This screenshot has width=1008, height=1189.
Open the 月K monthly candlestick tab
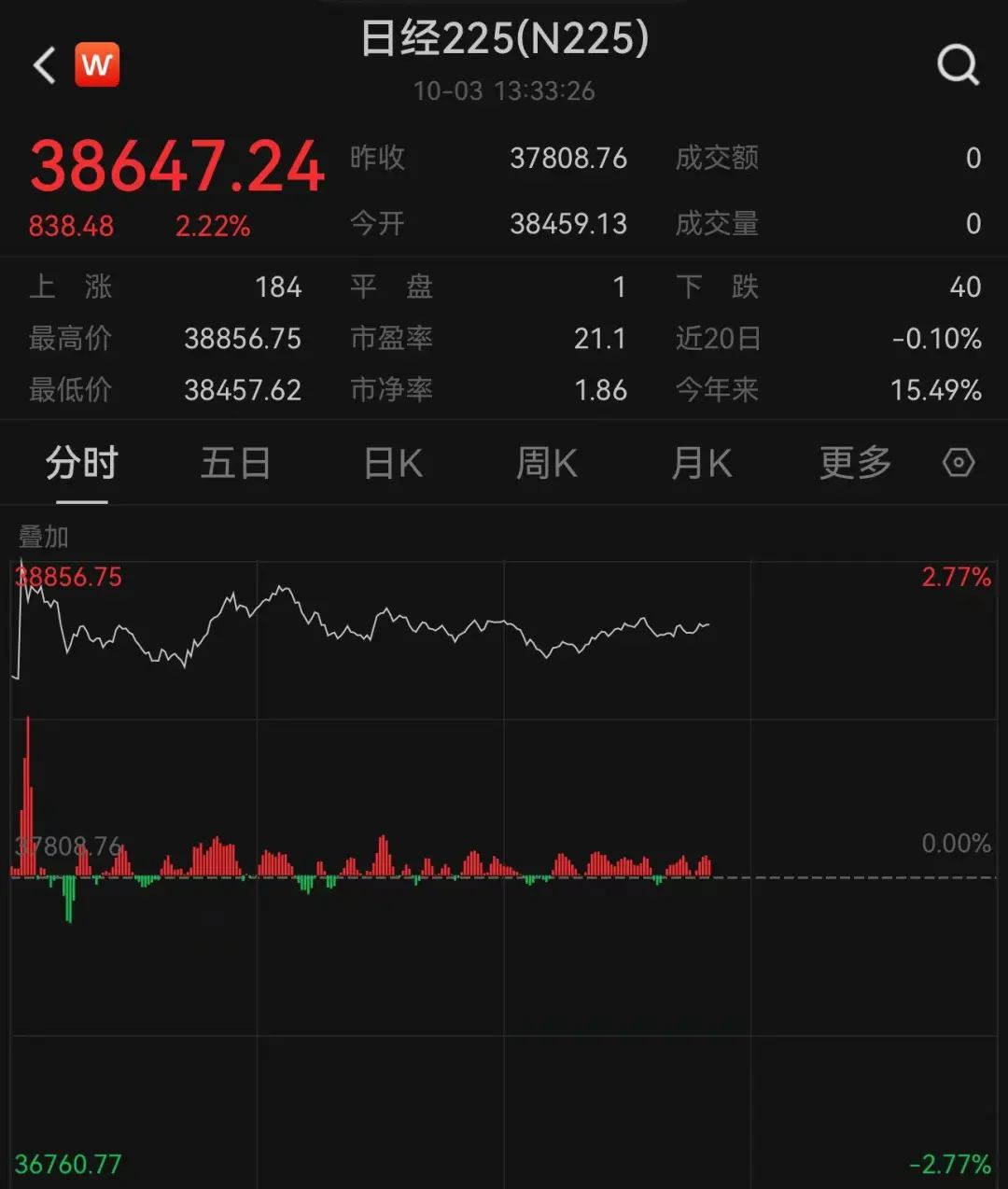[702, 462]
